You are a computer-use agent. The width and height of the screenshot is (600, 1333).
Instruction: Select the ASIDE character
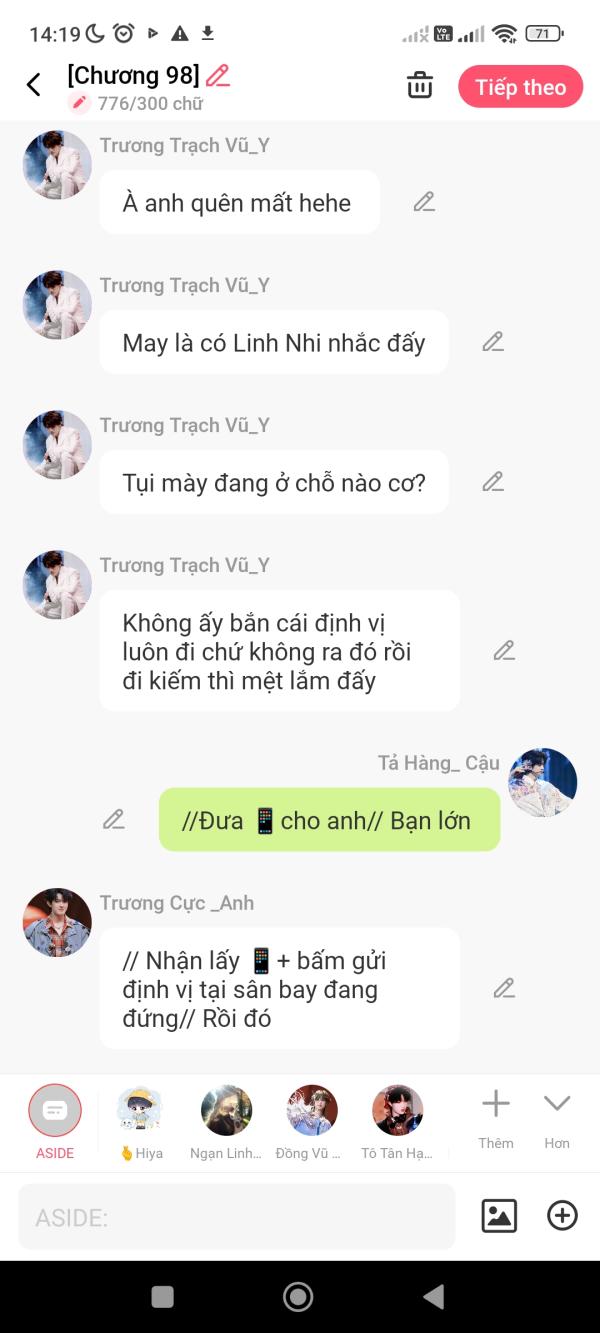pyautogui.click(x=55, y=1122)
